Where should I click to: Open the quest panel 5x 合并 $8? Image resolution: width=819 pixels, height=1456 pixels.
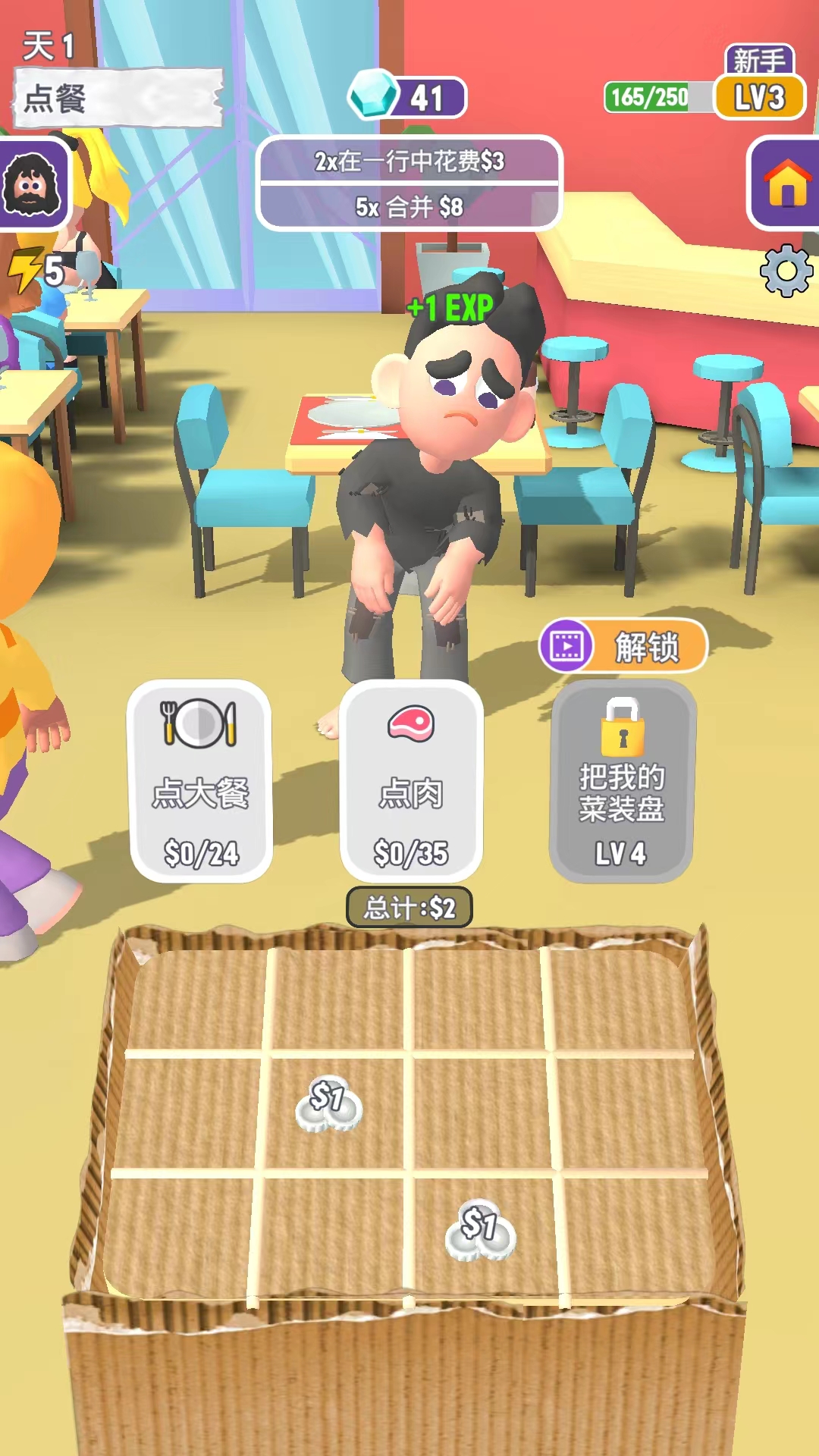409,206
